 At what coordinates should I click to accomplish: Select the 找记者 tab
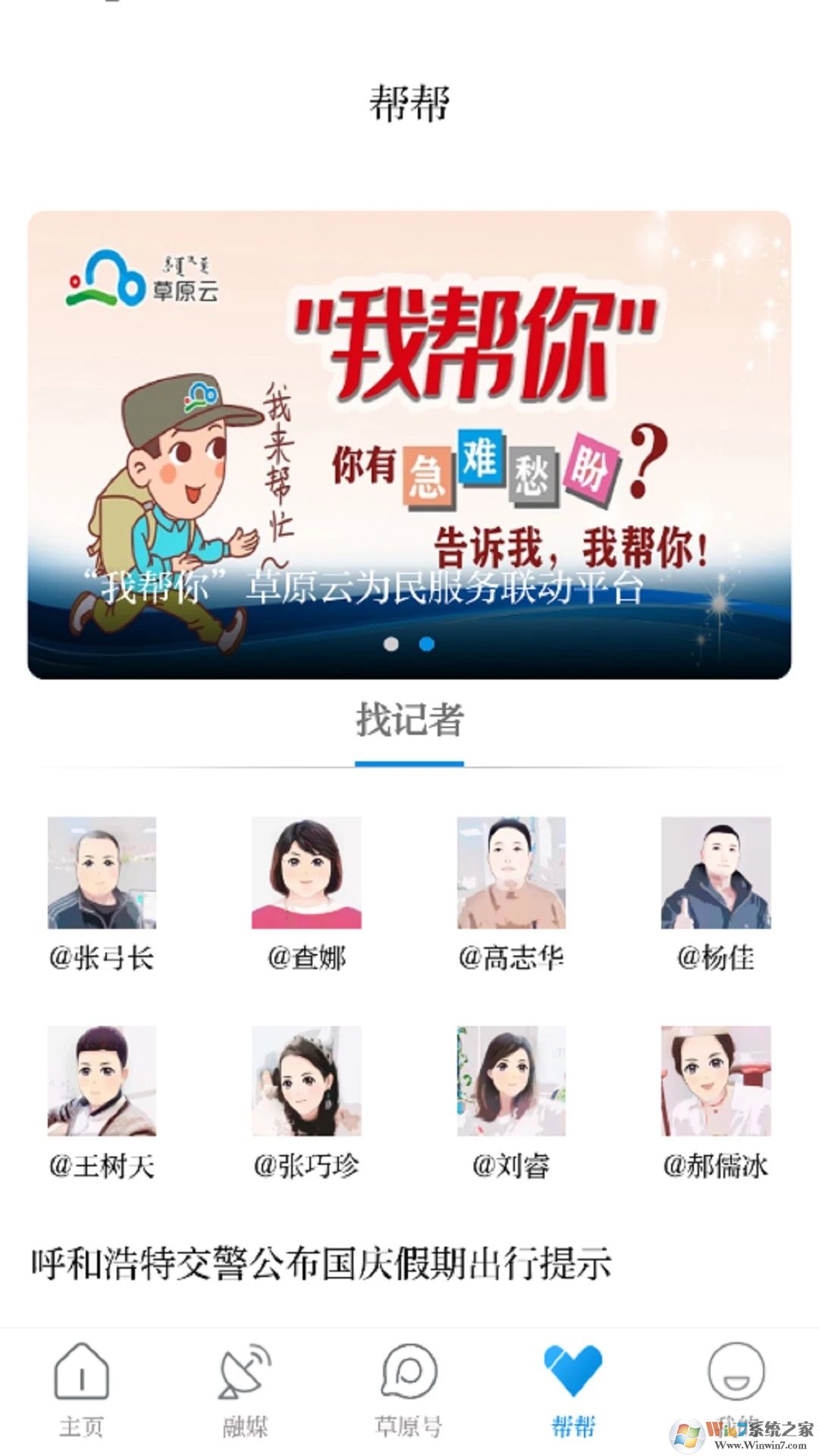tap(409, 720)
